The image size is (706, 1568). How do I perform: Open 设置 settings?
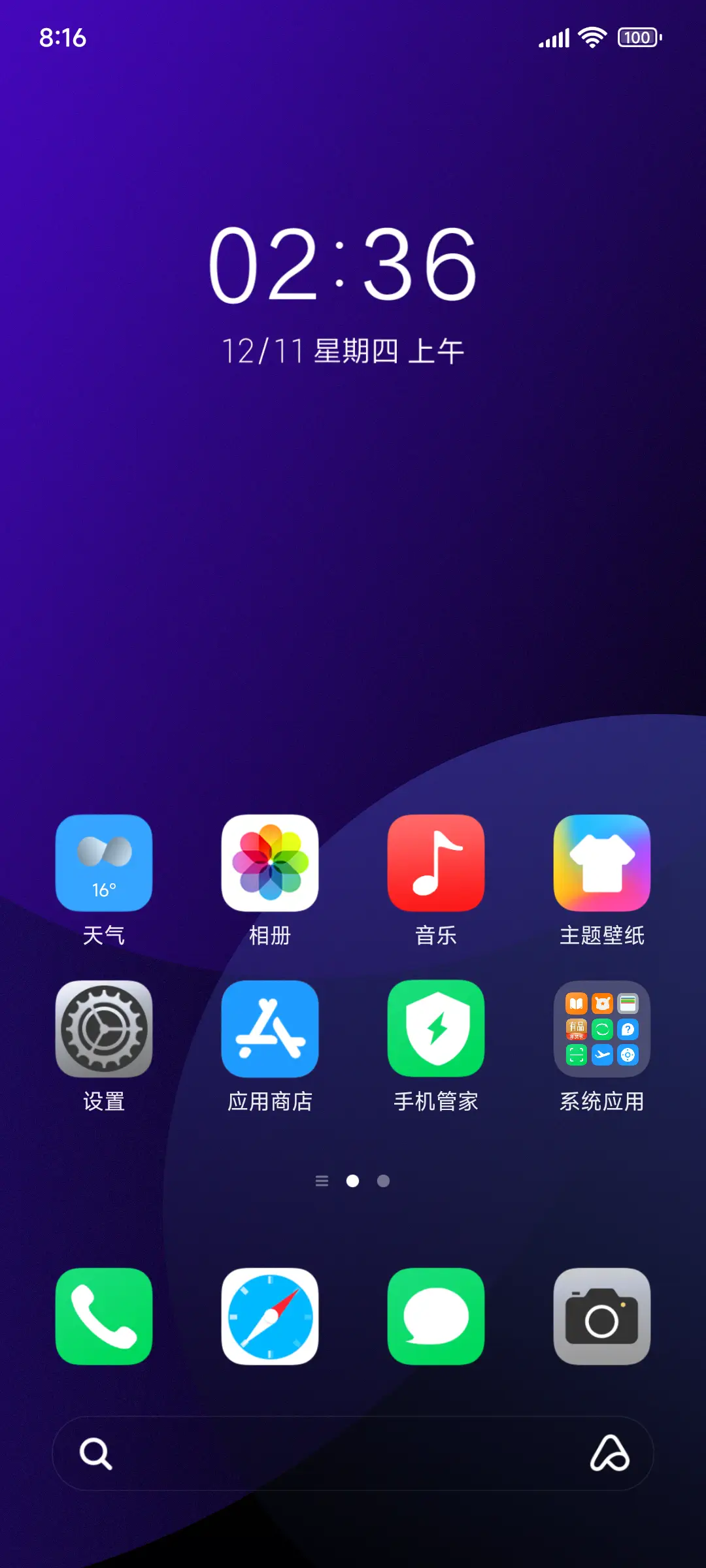click(104, 1029)
